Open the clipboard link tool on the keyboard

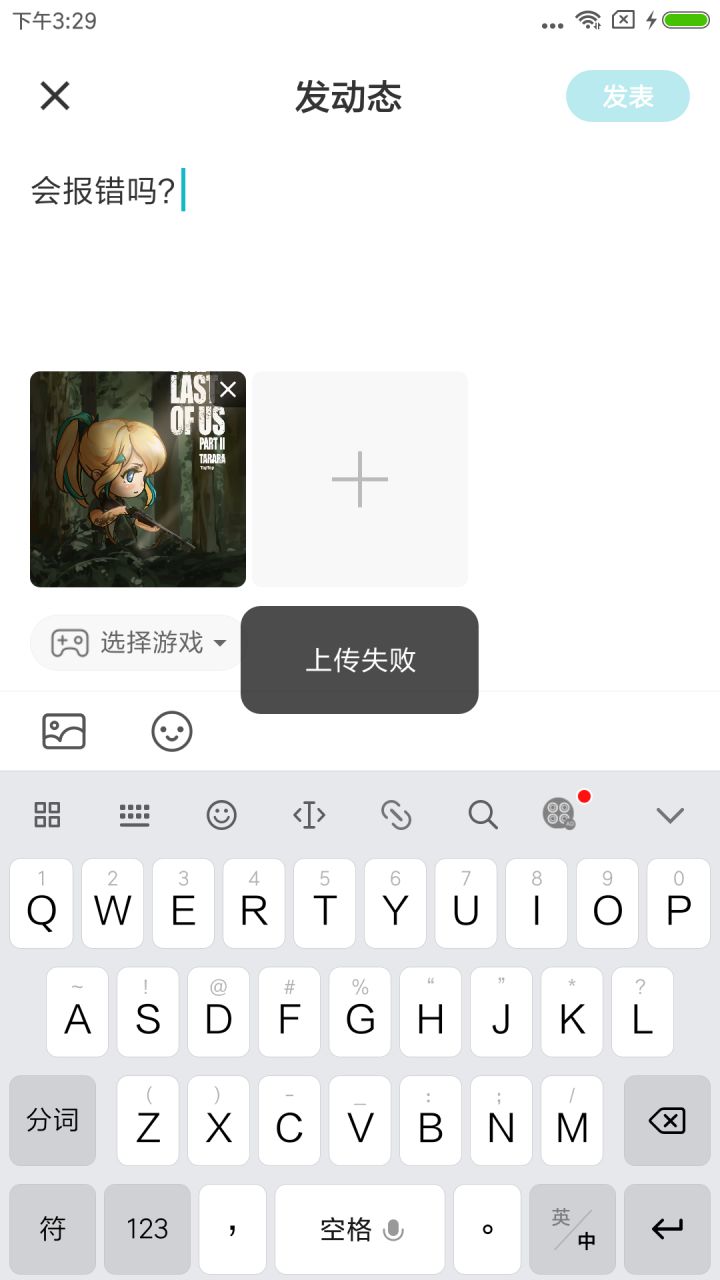click(x=395, y=814)
